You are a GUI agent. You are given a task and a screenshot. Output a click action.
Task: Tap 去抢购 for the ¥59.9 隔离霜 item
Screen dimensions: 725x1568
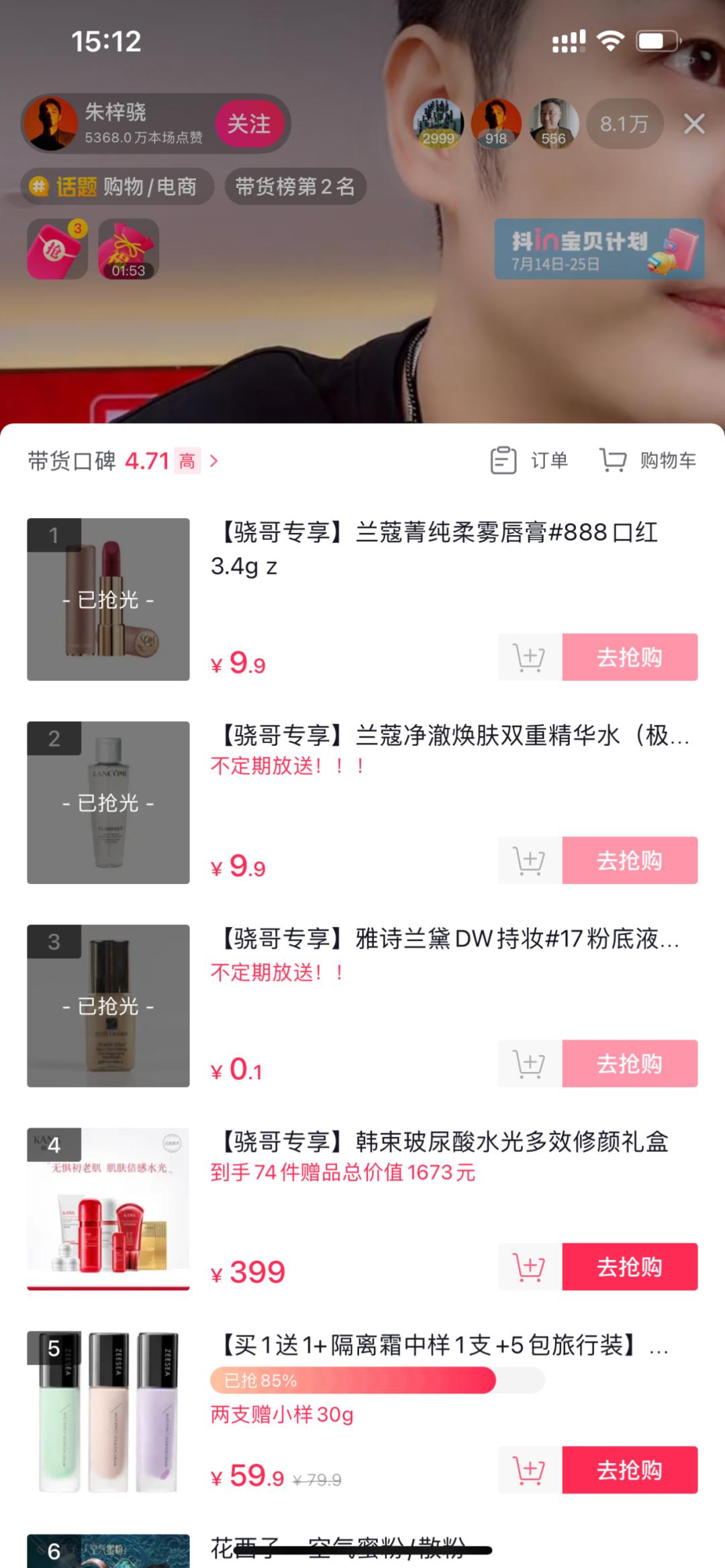tap(629, 1470)
